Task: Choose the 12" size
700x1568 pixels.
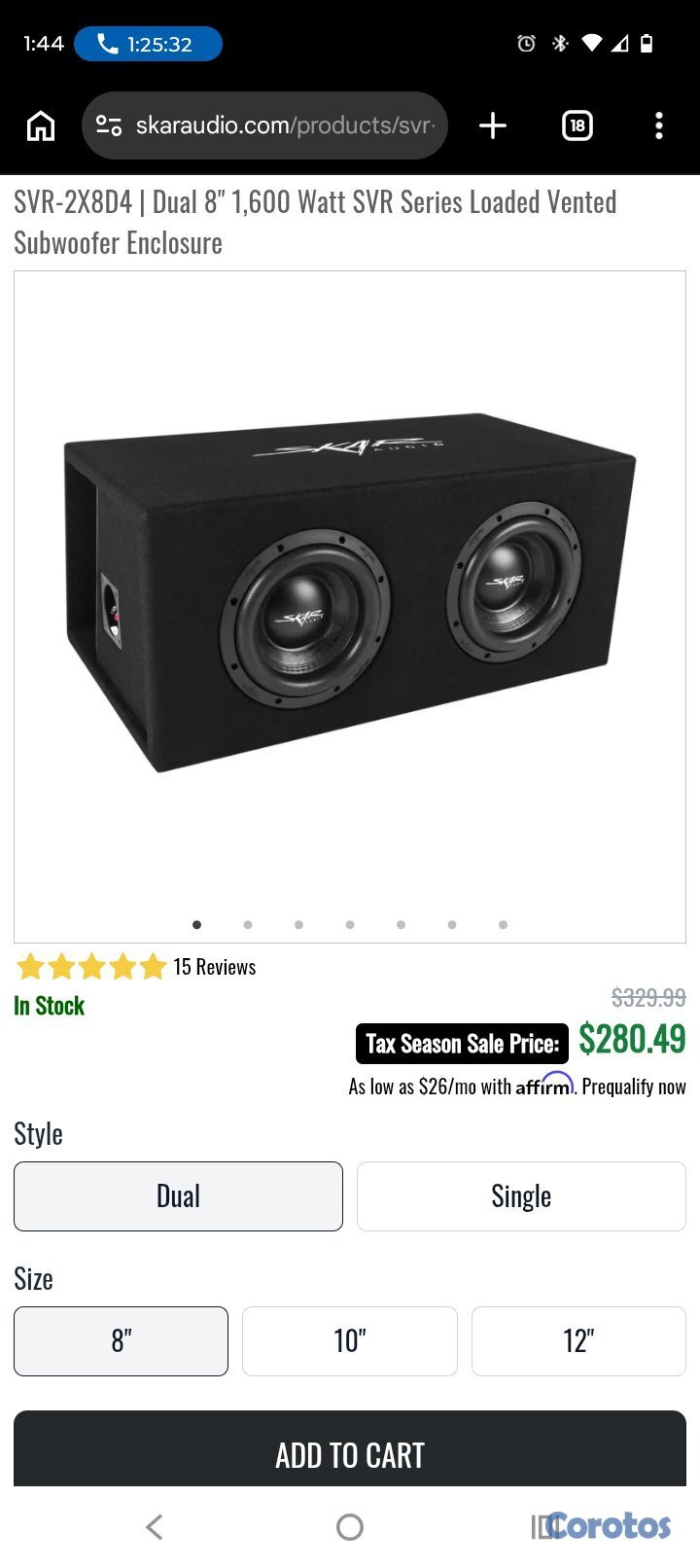Action: point(578,1341)
